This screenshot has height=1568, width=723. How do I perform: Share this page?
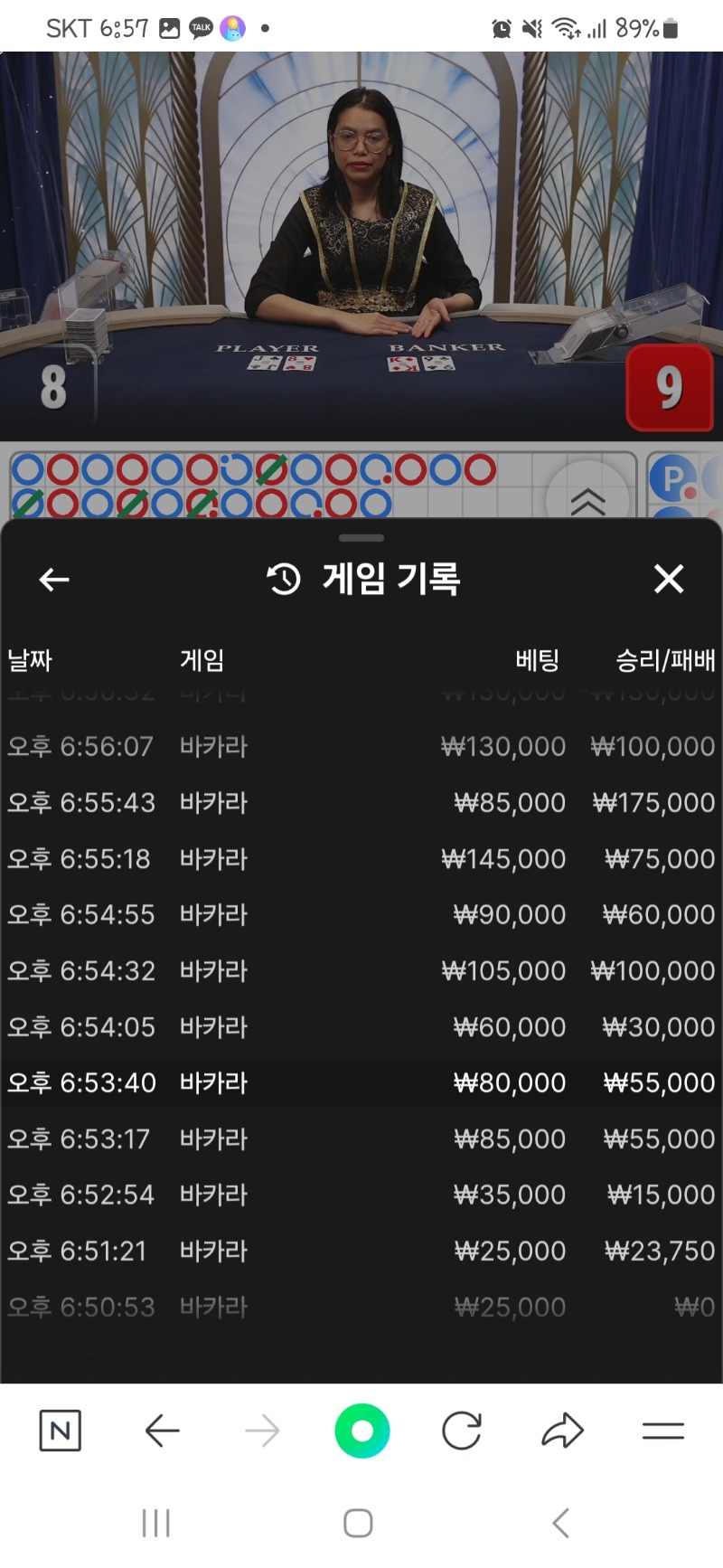(562, 1431)
